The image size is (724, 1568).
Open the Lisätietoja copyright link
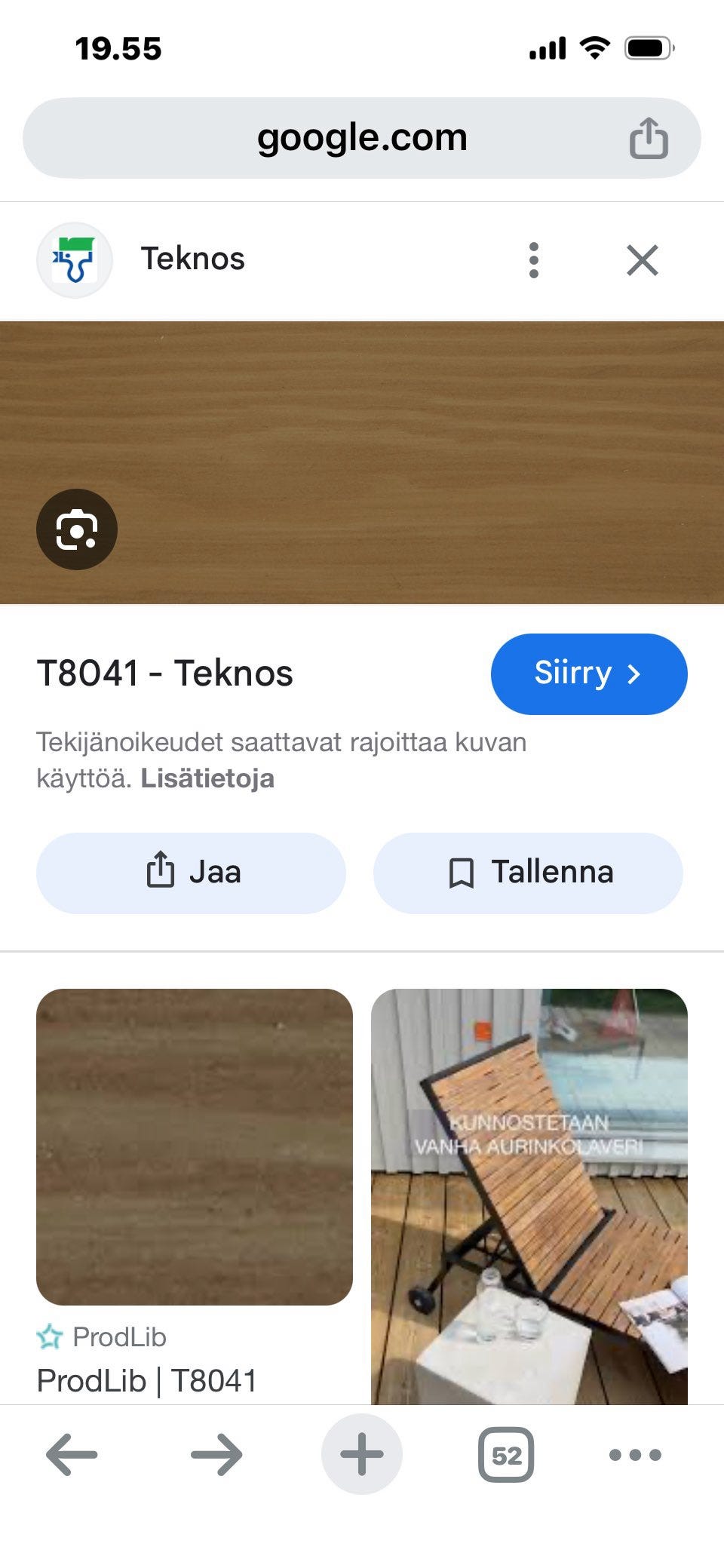pyautogui.click(x=207, y=778)
